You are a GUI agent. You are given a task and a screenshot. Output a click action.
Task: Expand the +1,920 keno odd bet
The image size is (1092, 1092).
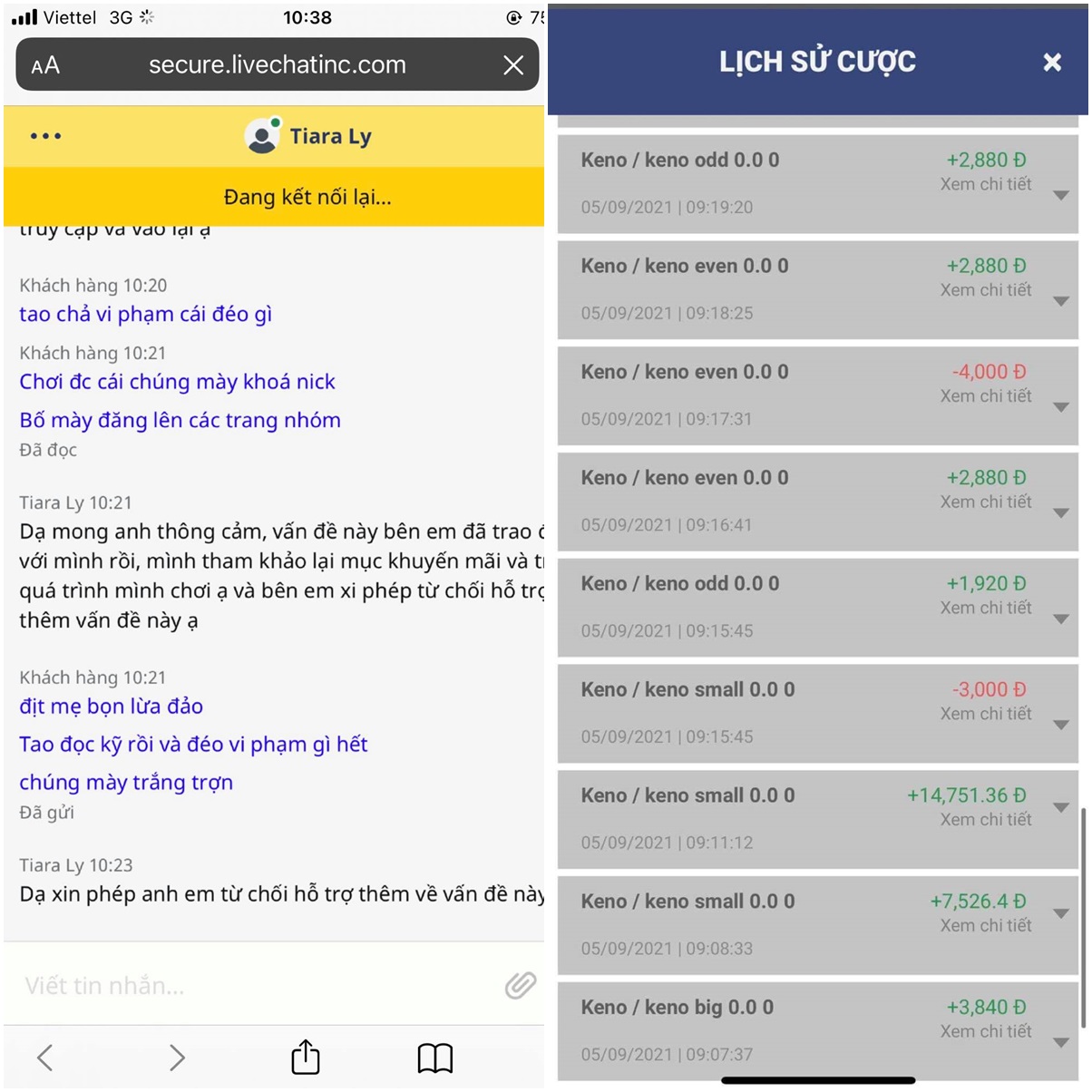(1060, 619)
